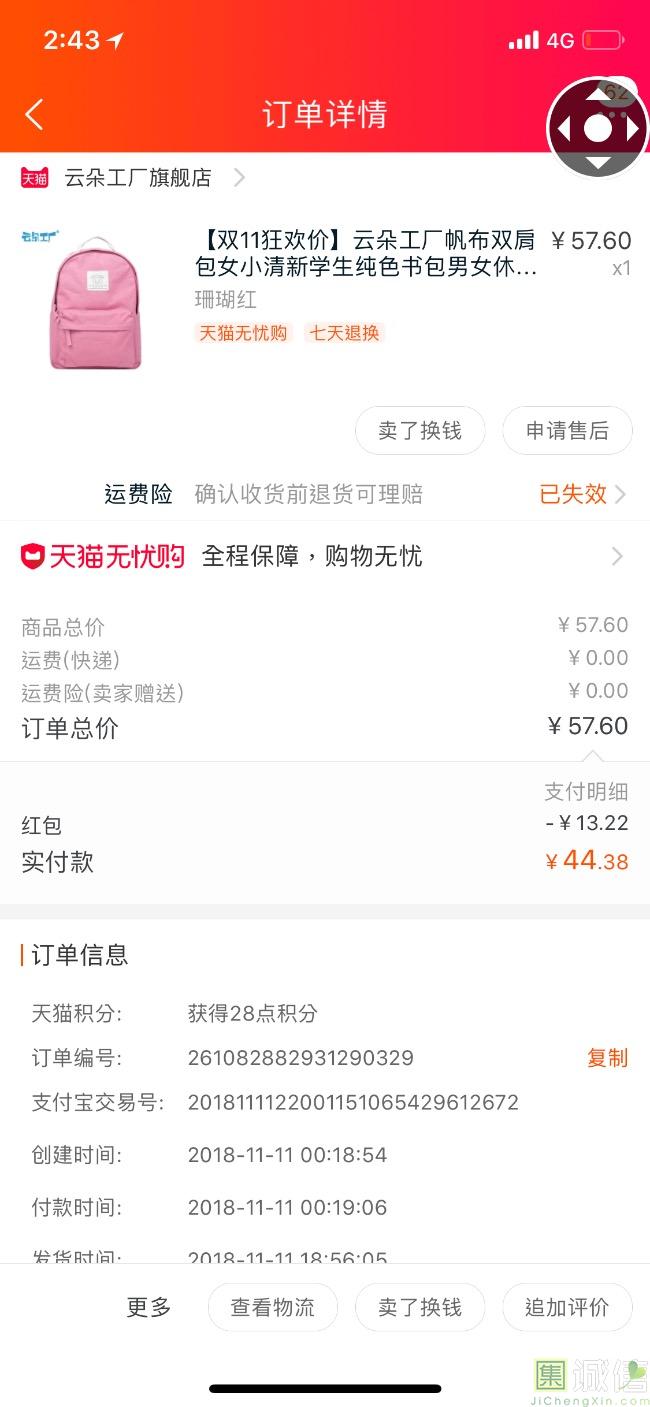Add a follow-up review via 追加评价
Screen dimensions: 650x1407
click(567, 1307)
